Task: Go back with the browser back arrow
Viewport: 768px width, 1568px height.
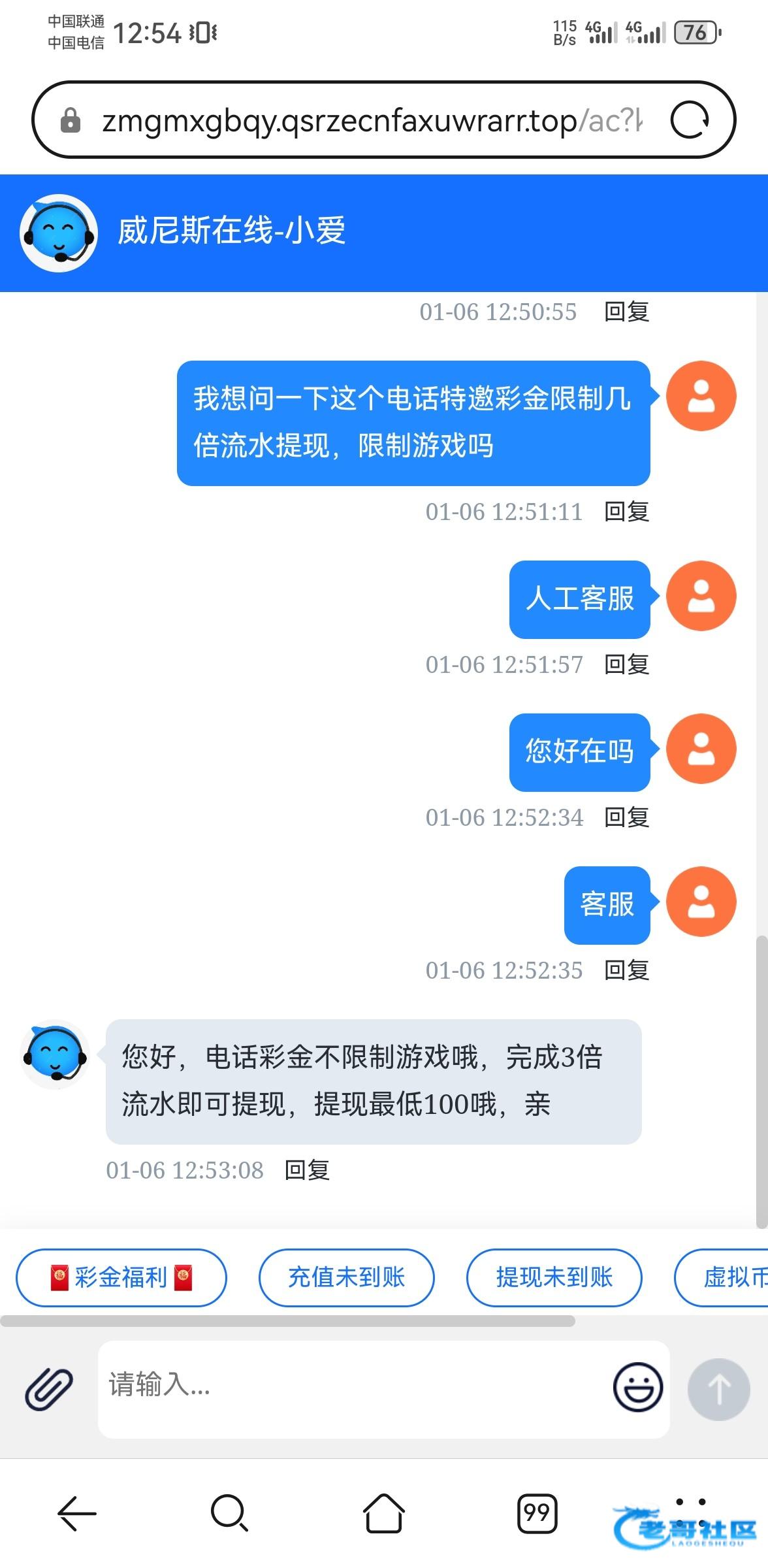Action: point(77,1513)
